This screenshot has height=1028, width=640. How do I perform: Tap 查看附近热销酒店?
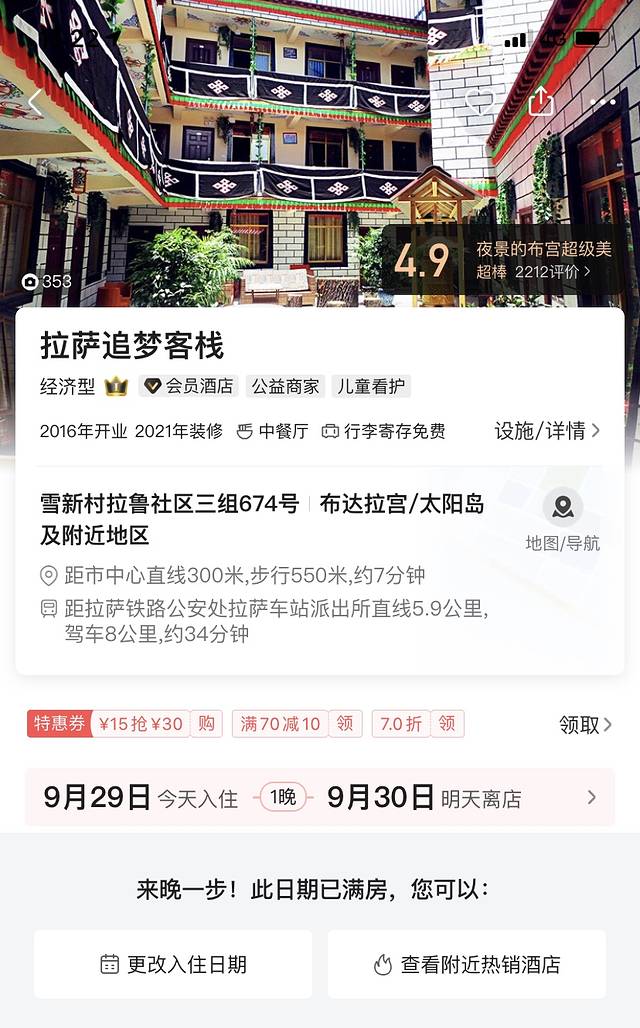[467, 964]
